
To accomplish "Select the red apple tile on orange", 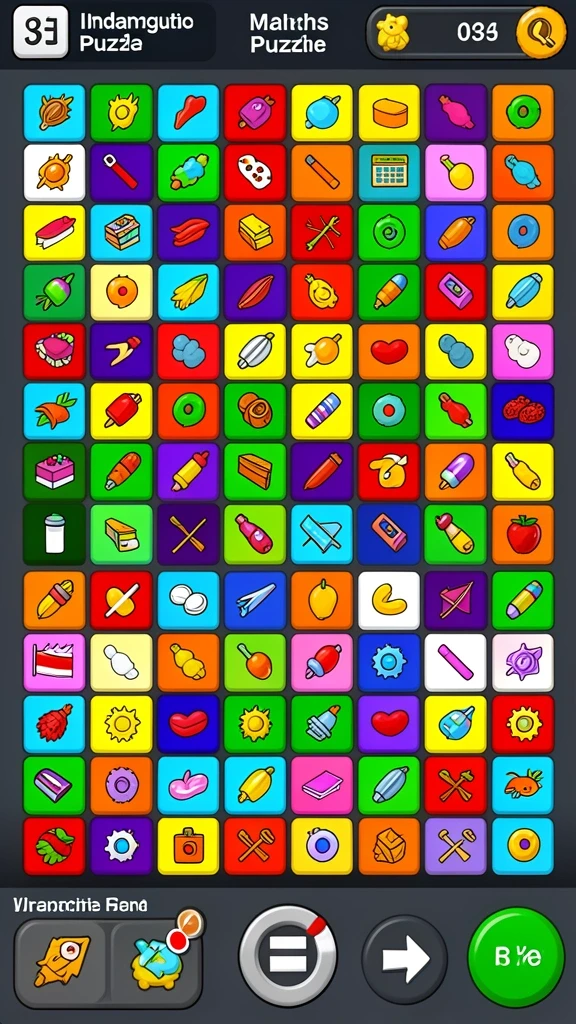I will (522, 534).
